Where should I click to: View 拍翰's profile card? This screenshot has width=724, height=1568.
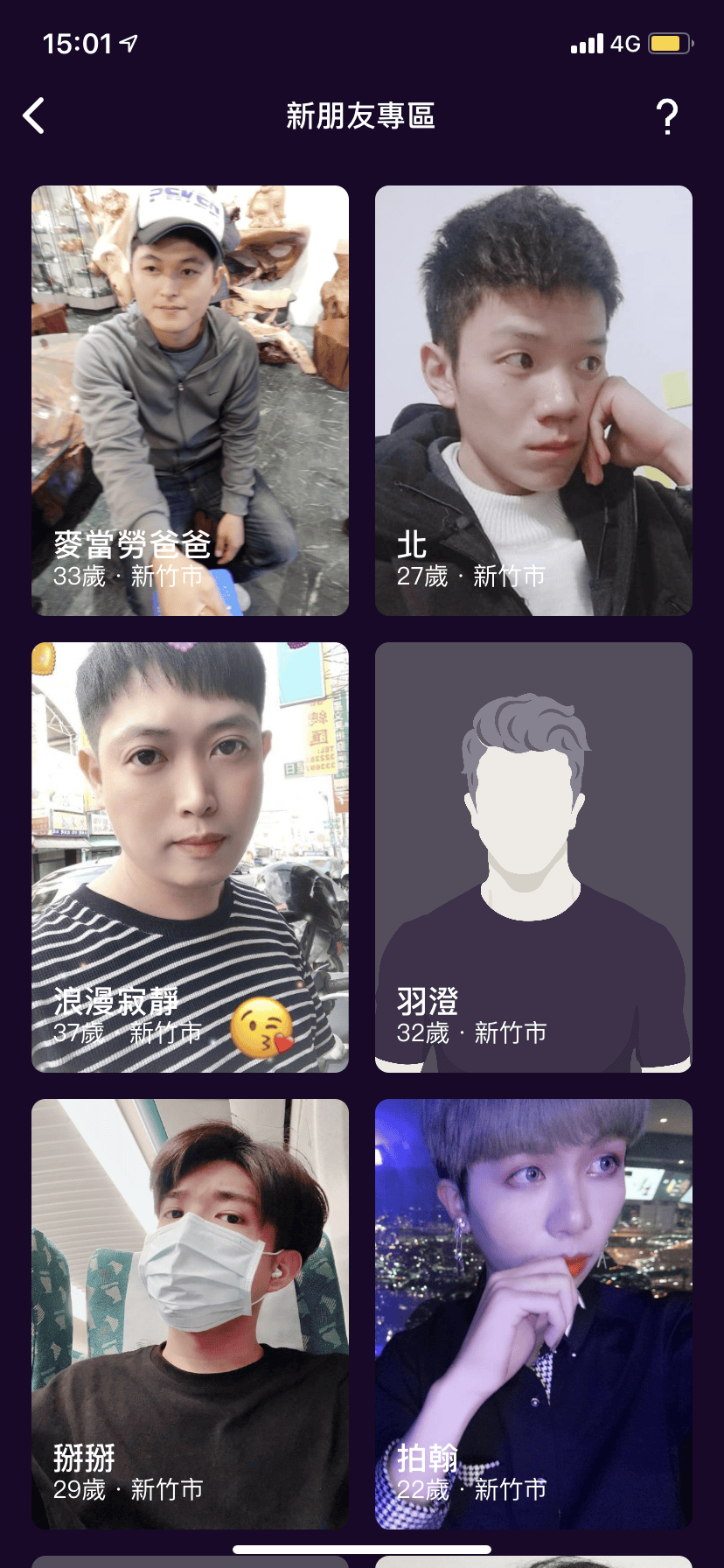[533, 1314]
